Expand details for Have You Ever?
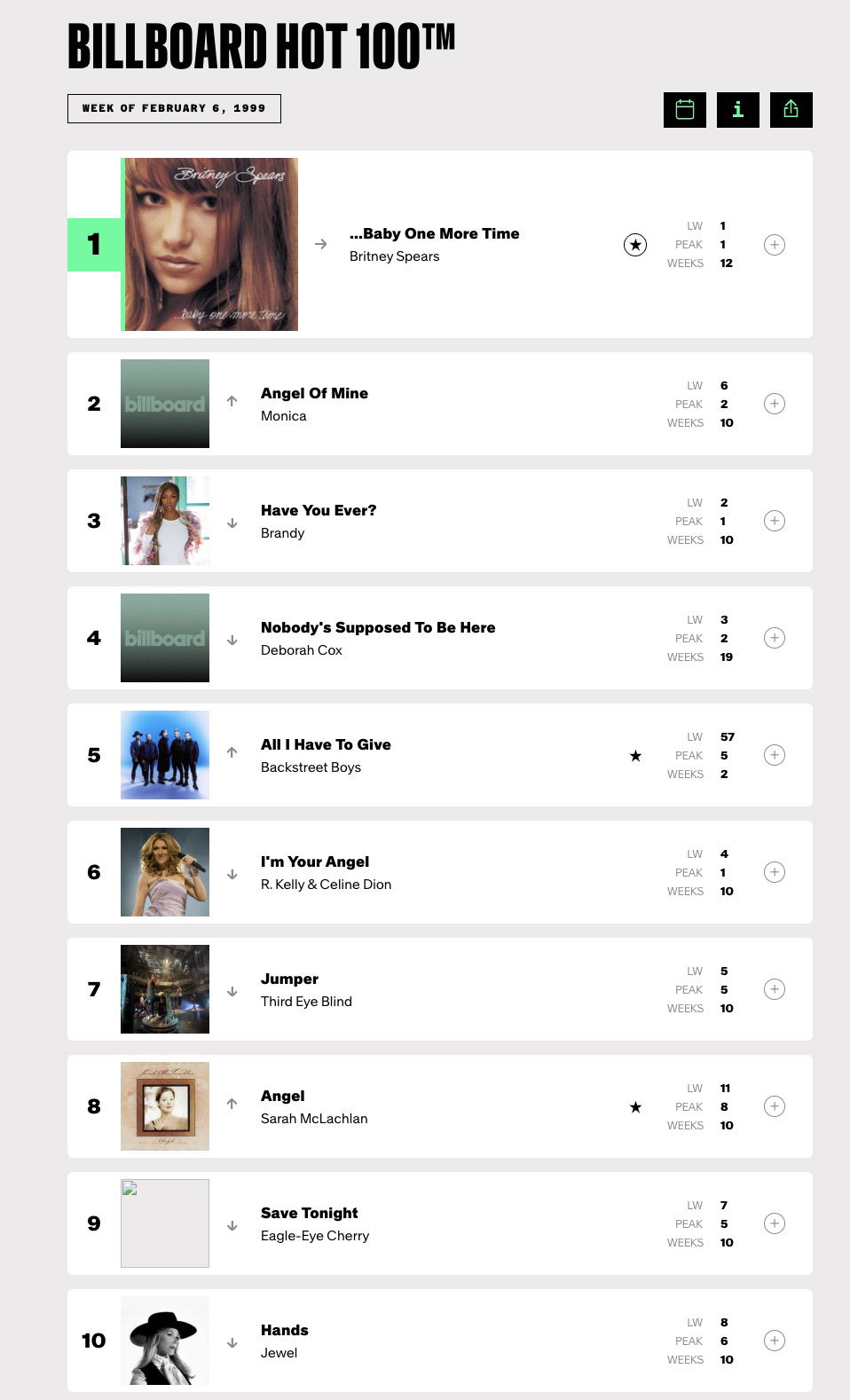Image resolution: width=850 pixels, height=1400 pixels. [x=774, y=521]
